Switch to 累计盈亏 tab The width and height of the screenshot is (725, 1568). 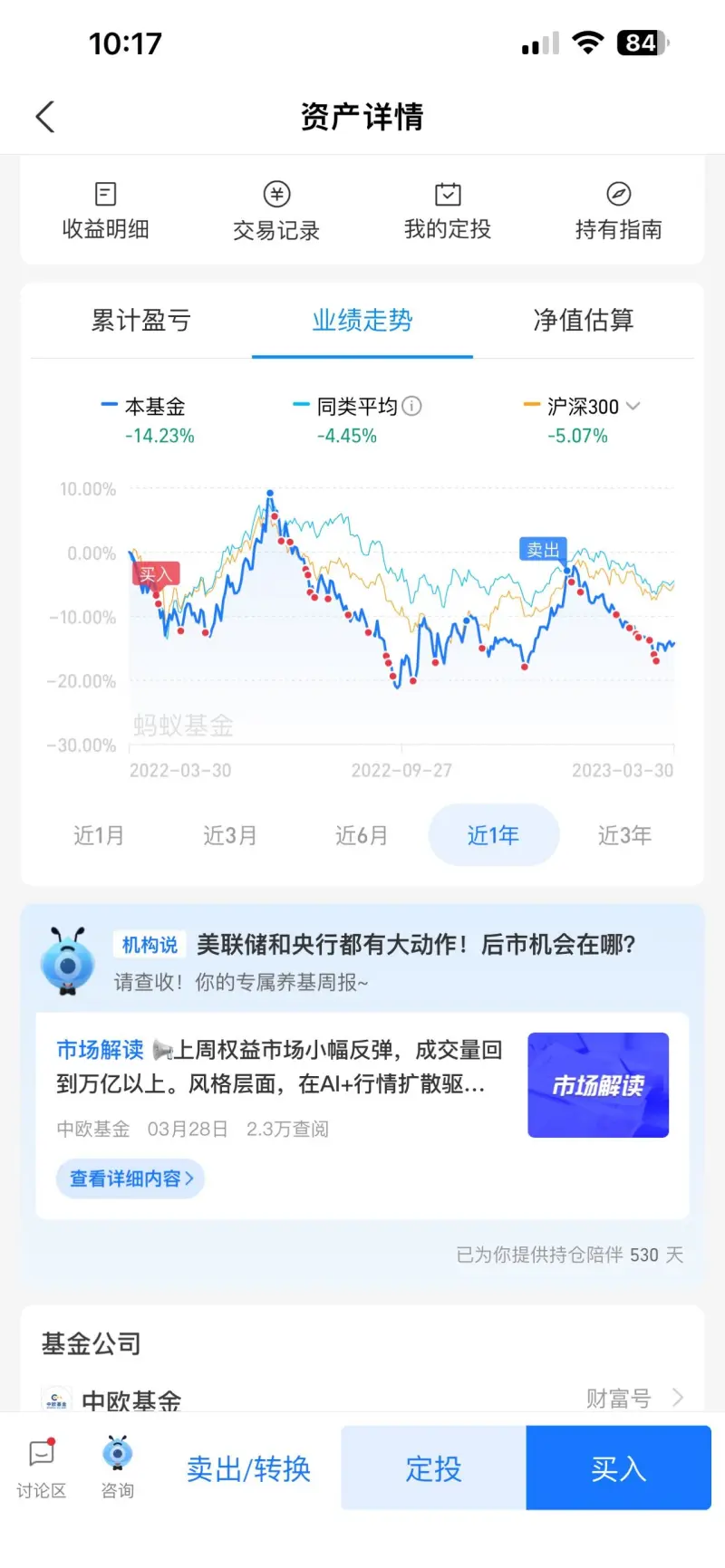tap(141, 321)
